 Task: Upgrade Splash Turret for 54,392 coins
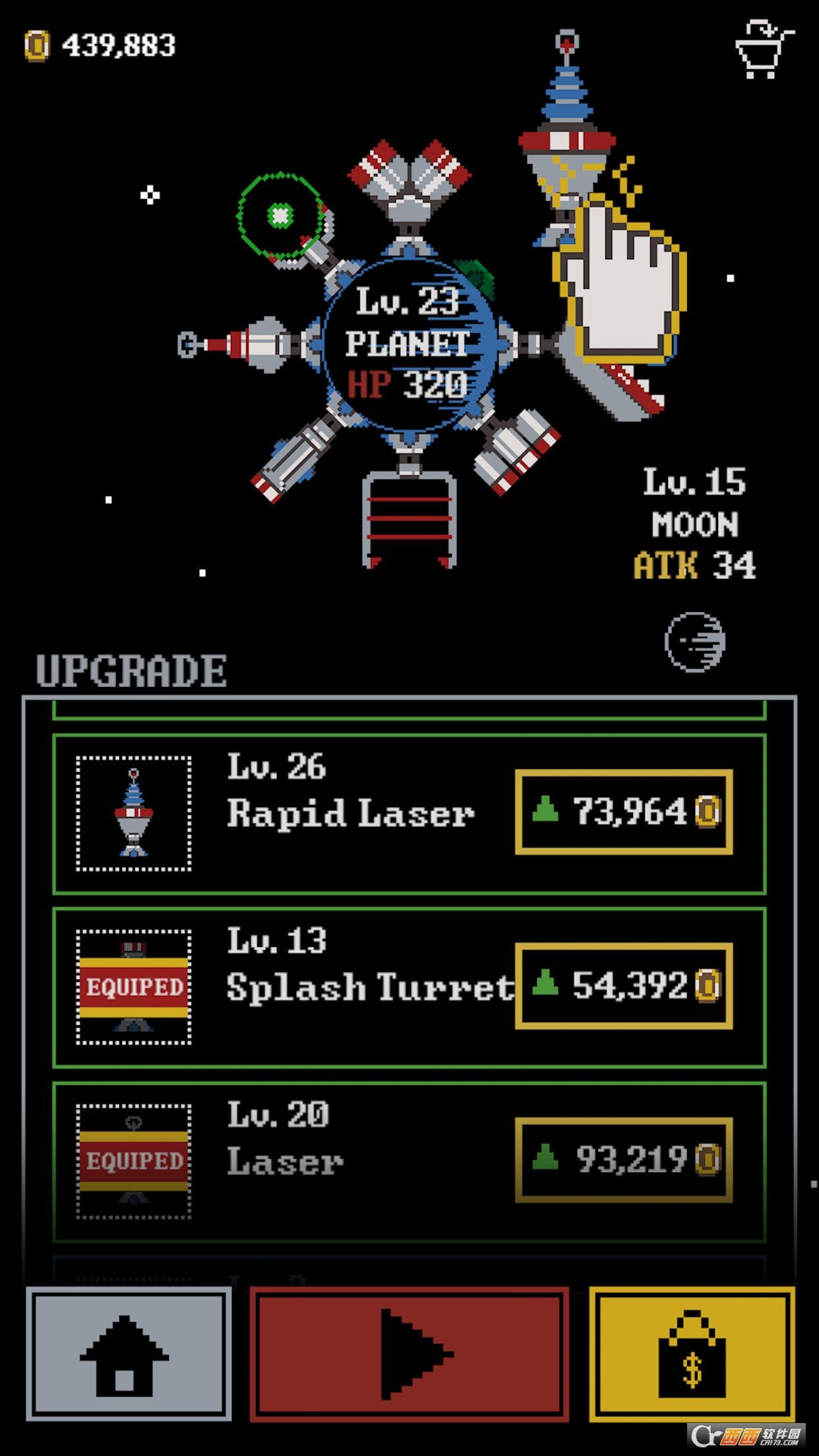coord(623,986)
